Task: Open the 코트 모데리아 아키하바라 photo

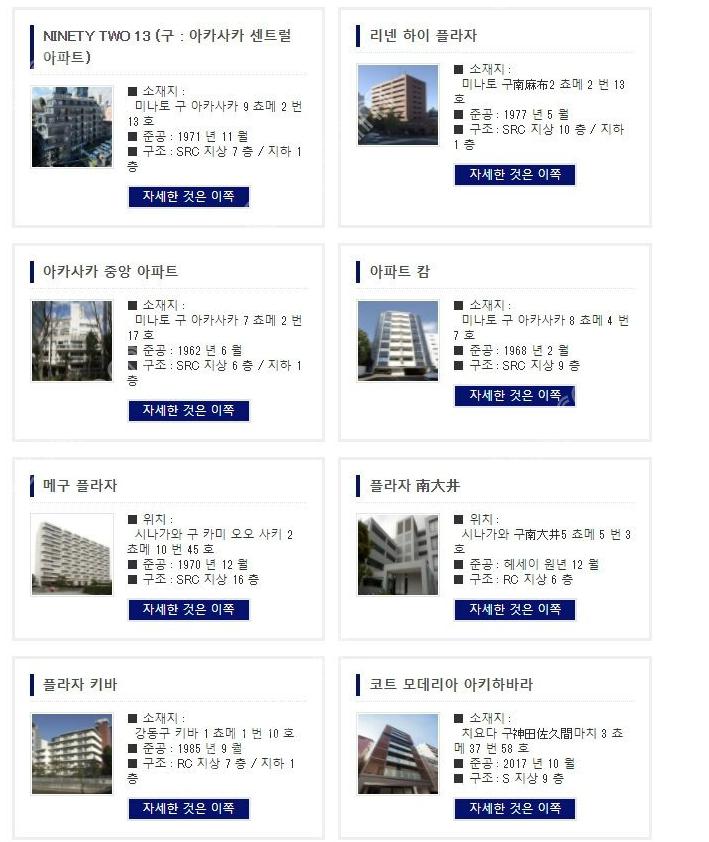Action: pos(398,753)
